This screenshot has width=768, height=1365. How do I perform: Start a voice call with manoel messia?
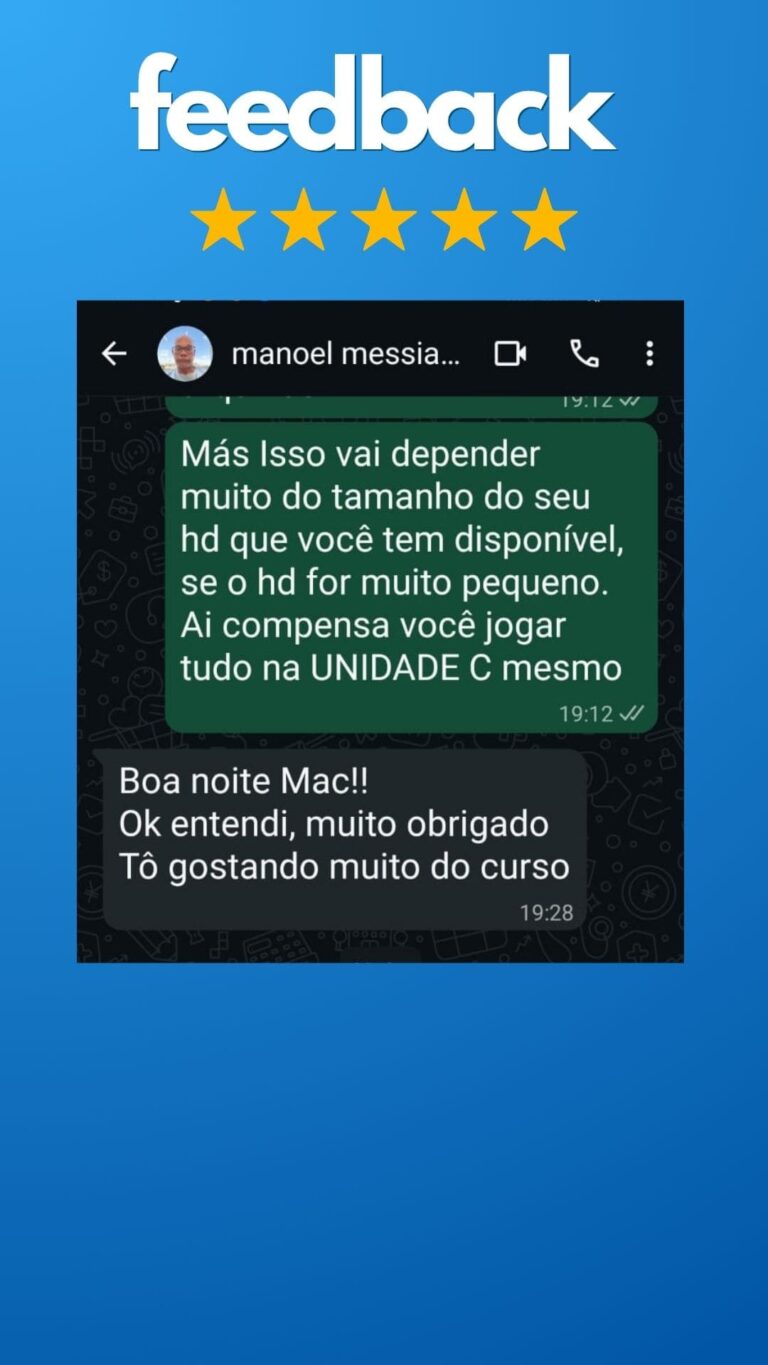(583, 353)
